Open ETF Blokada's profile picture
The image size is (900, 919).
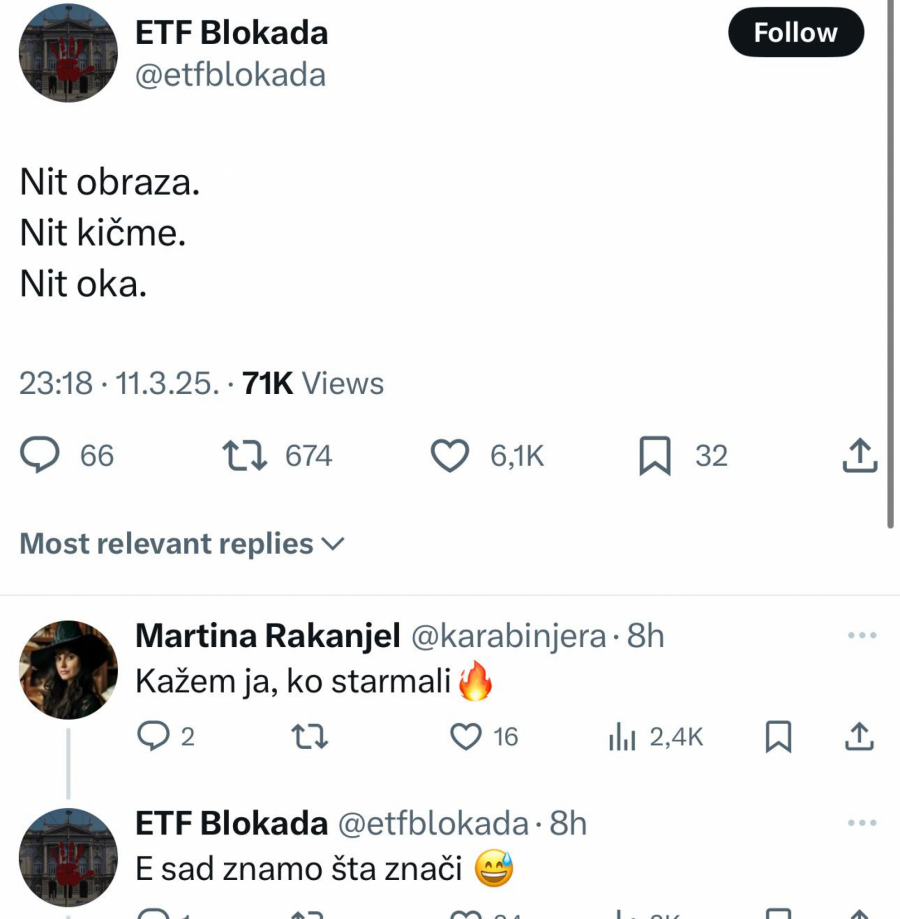click(x=67, y=53)
